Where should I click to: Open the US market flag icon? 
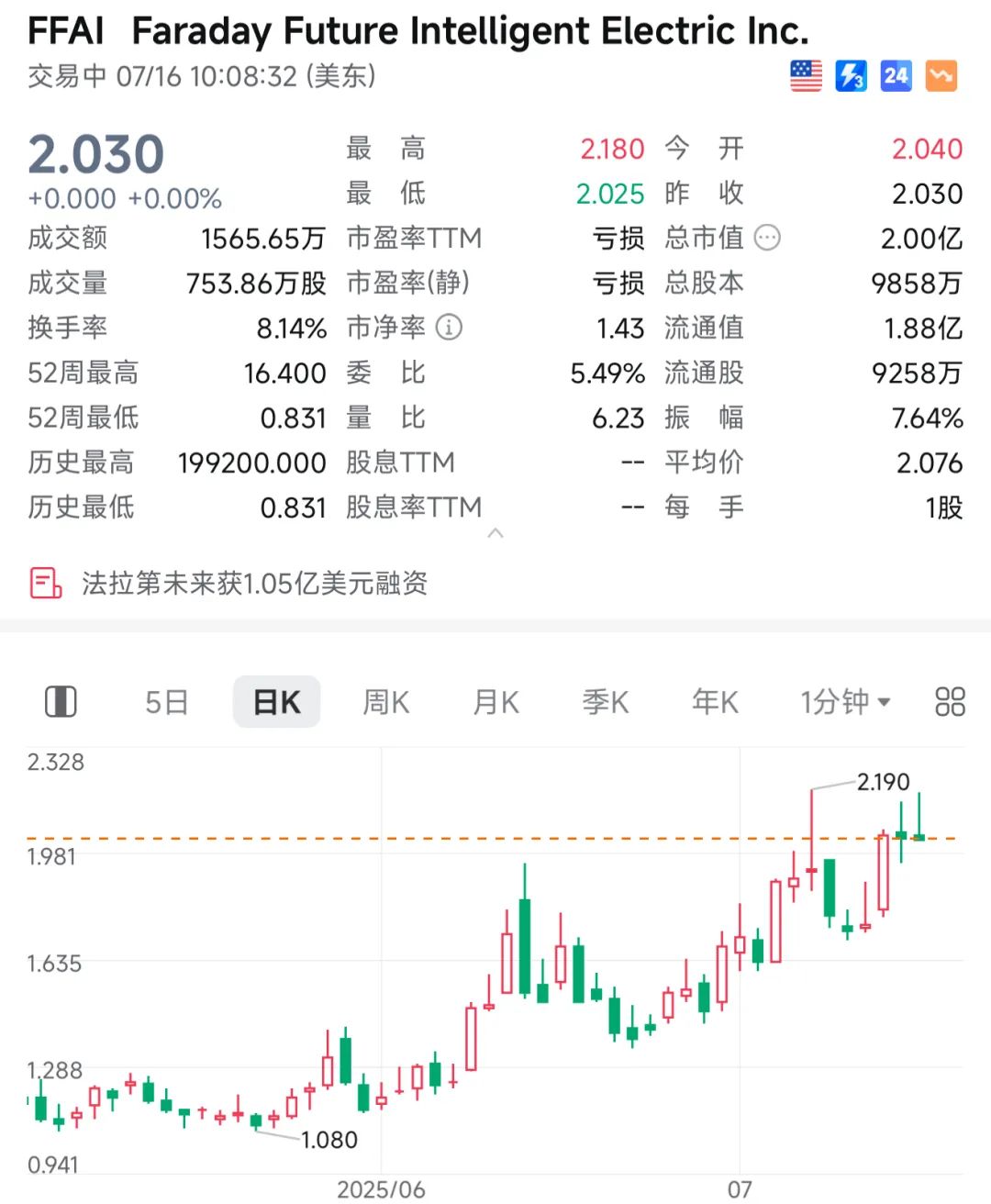806,76
